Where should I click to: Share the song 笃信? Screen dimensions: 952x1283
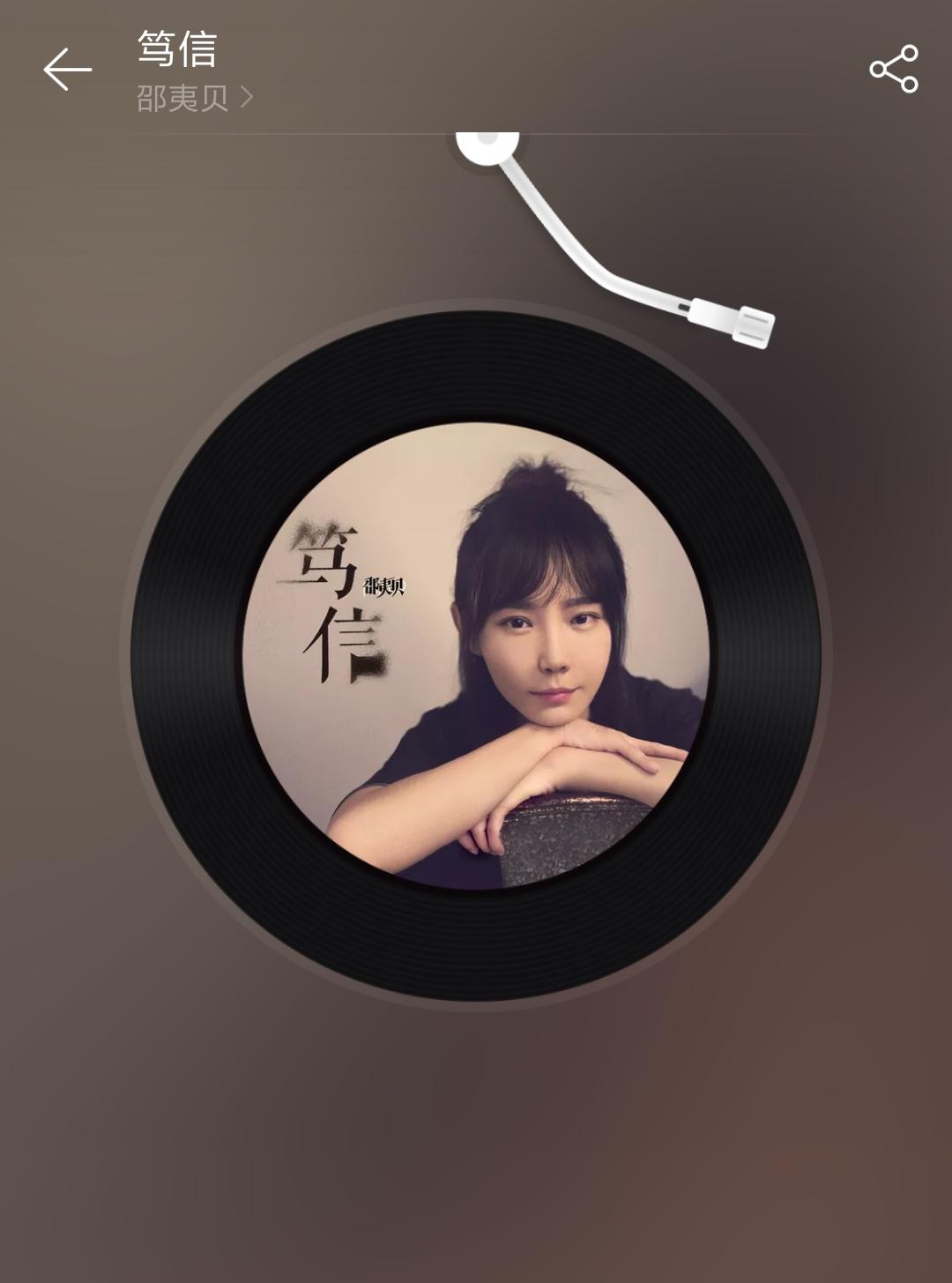click(893, 69)
